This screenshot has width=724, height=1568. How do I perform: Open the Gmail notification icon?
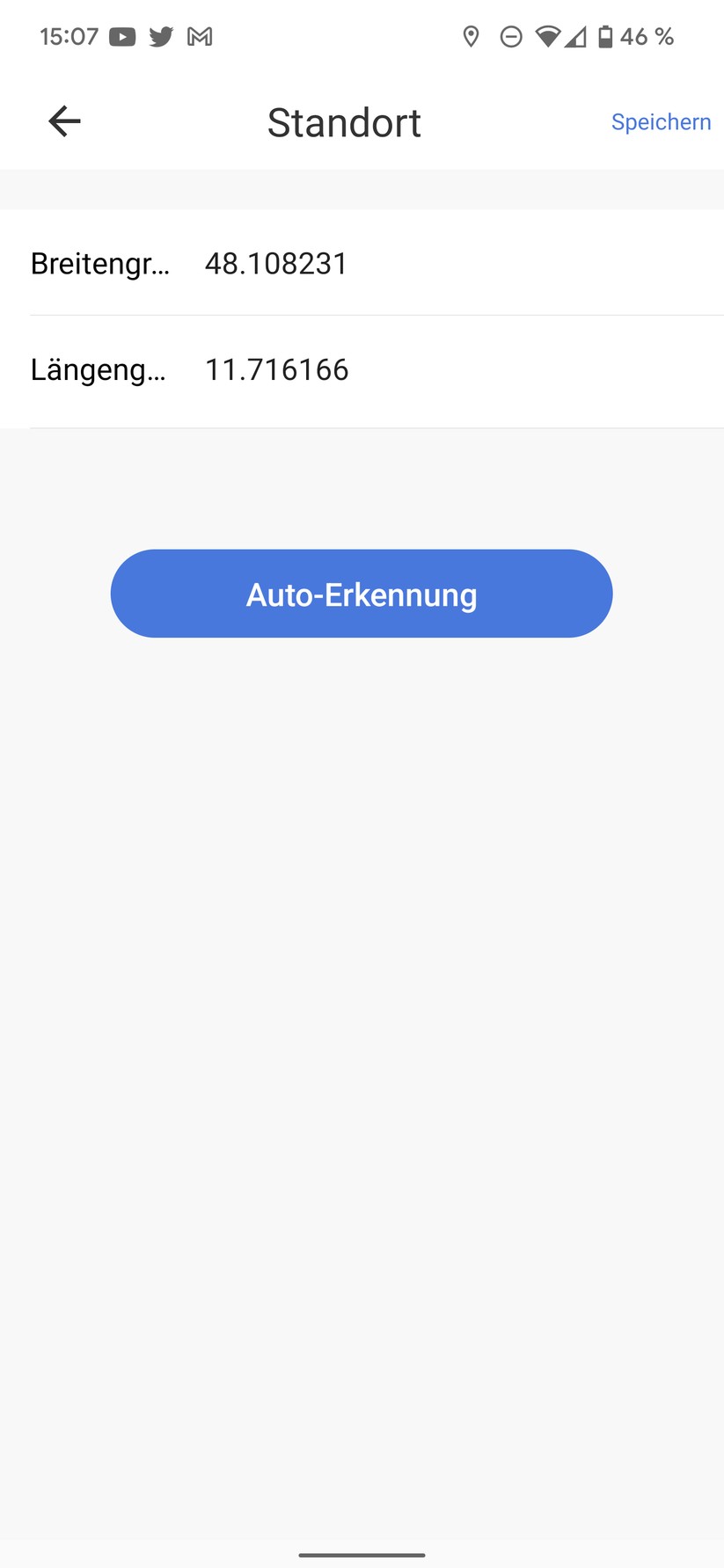[200, 36]
